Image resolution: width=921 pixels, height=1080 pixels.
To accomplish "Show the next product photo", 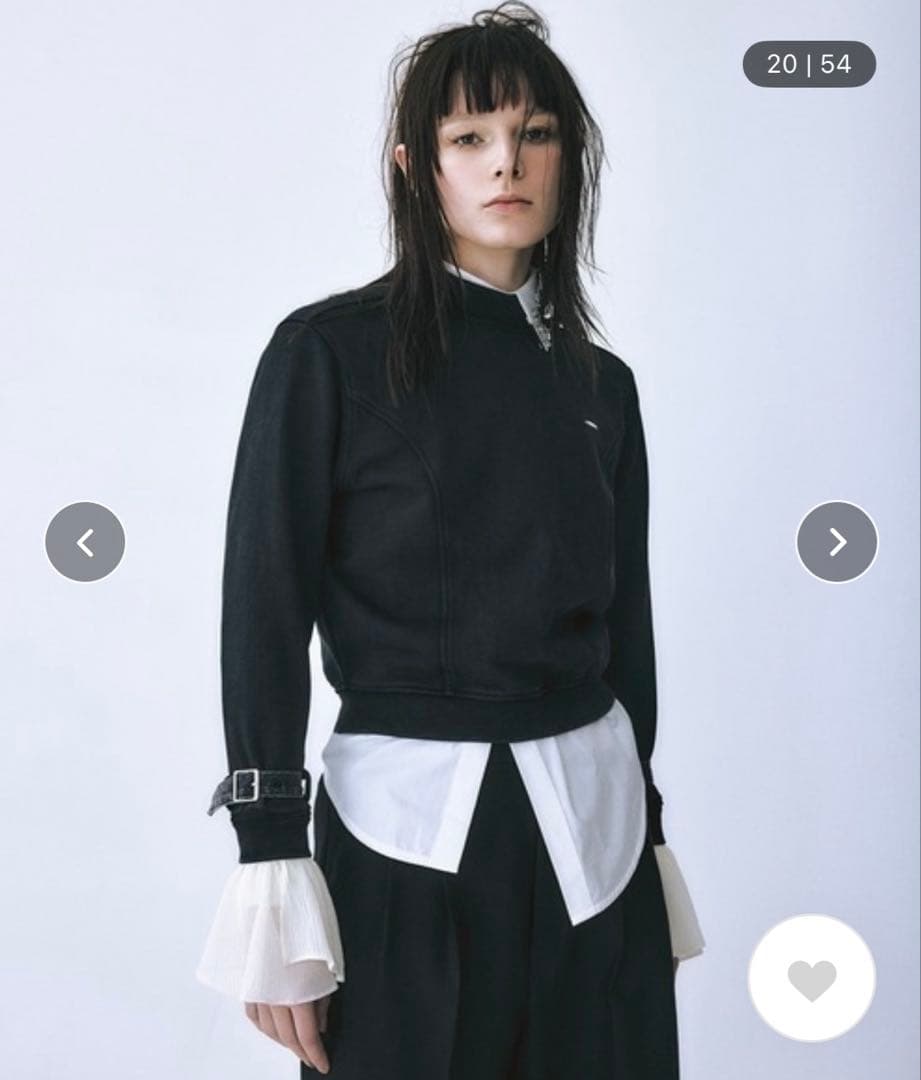I will [836, 542].
